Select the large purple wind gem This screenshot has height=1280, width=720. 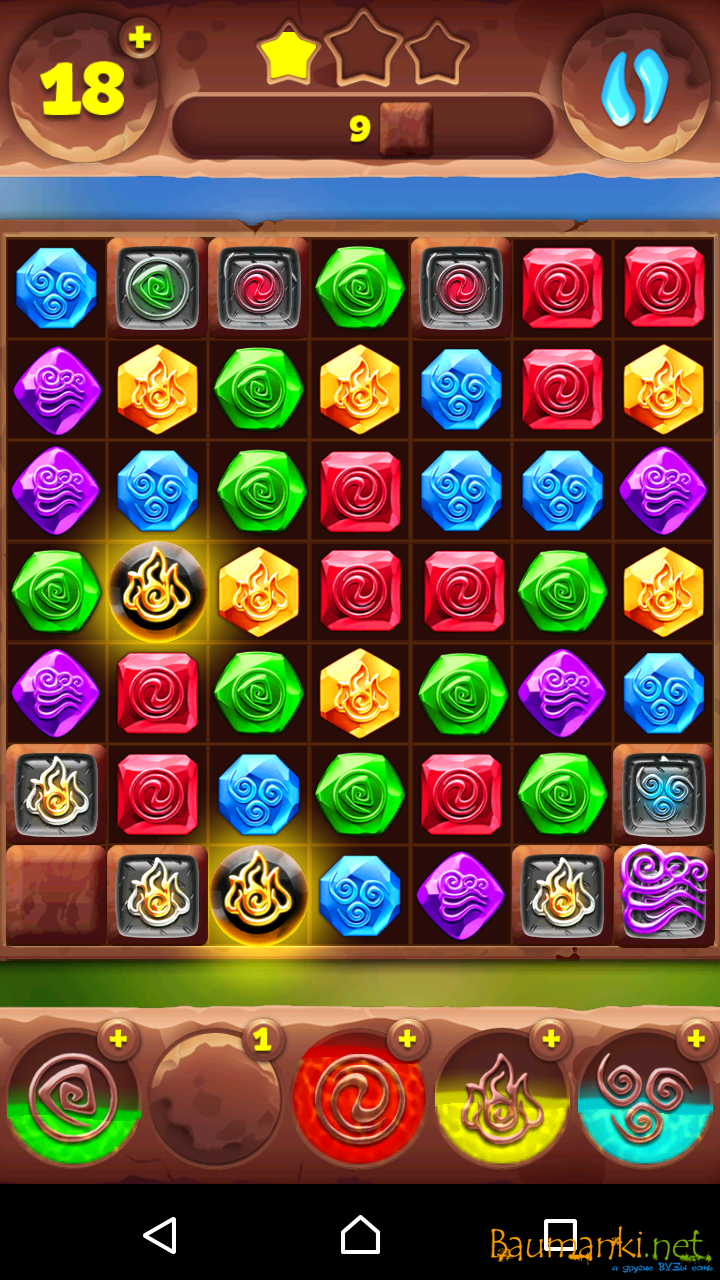[664, 893]
